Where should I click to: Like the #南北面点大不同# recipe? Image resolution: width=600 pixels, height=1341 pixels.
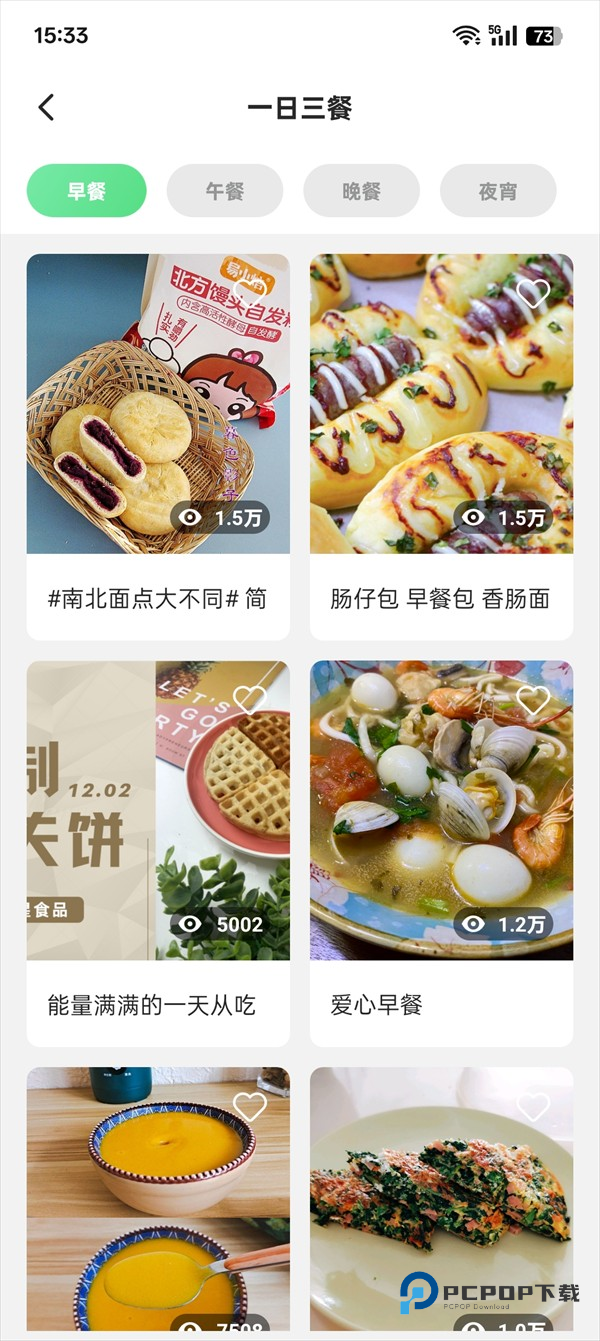click(250, 293)
